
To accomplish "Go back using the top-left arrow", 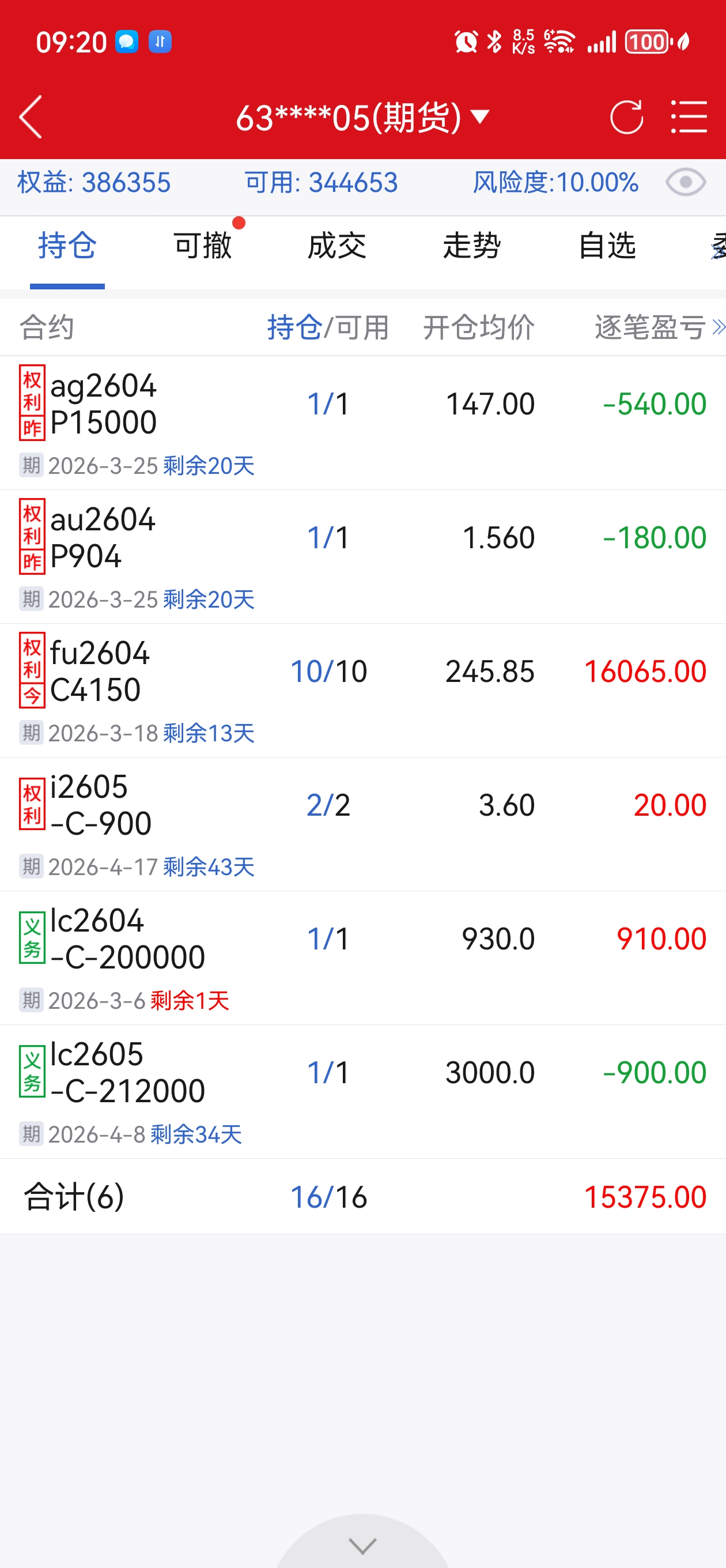I will pos(31,117).
